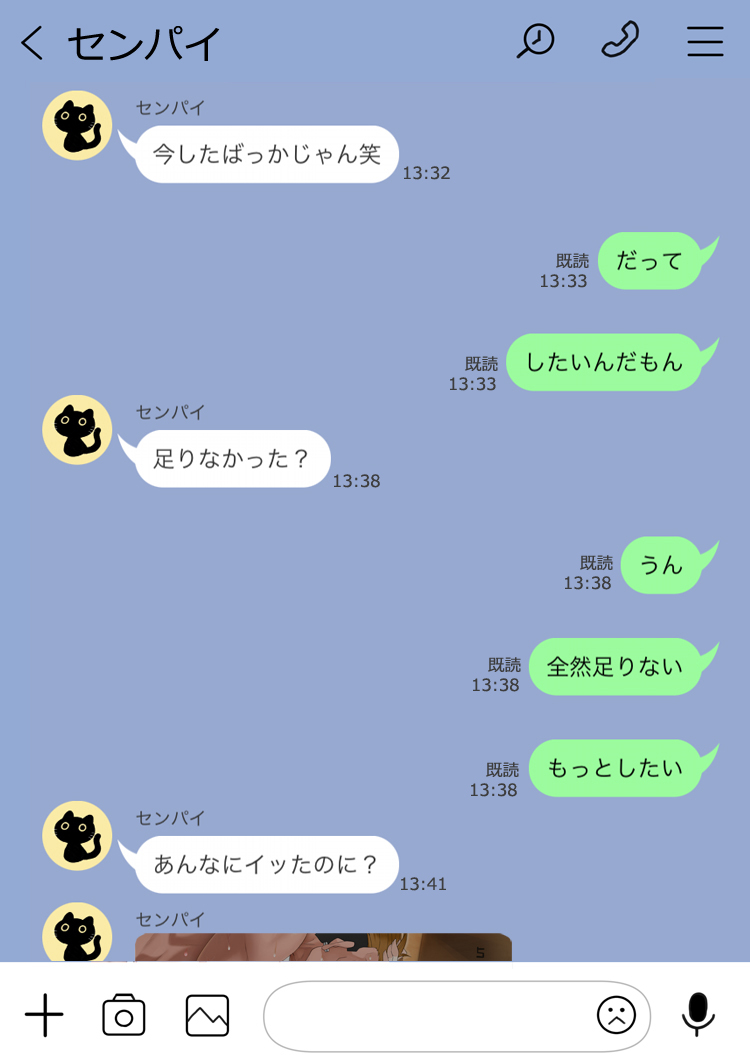Open the hamburger menu of the chat

[705, 41]
